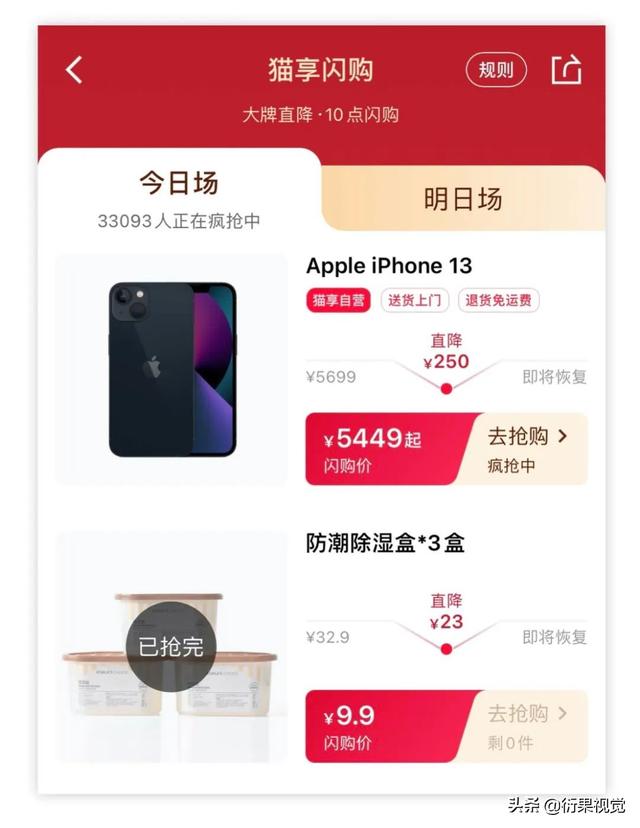This screenshot has height=828, width=640.
Task: Switch to the 明日场 tab
Action: coord(462,199)
